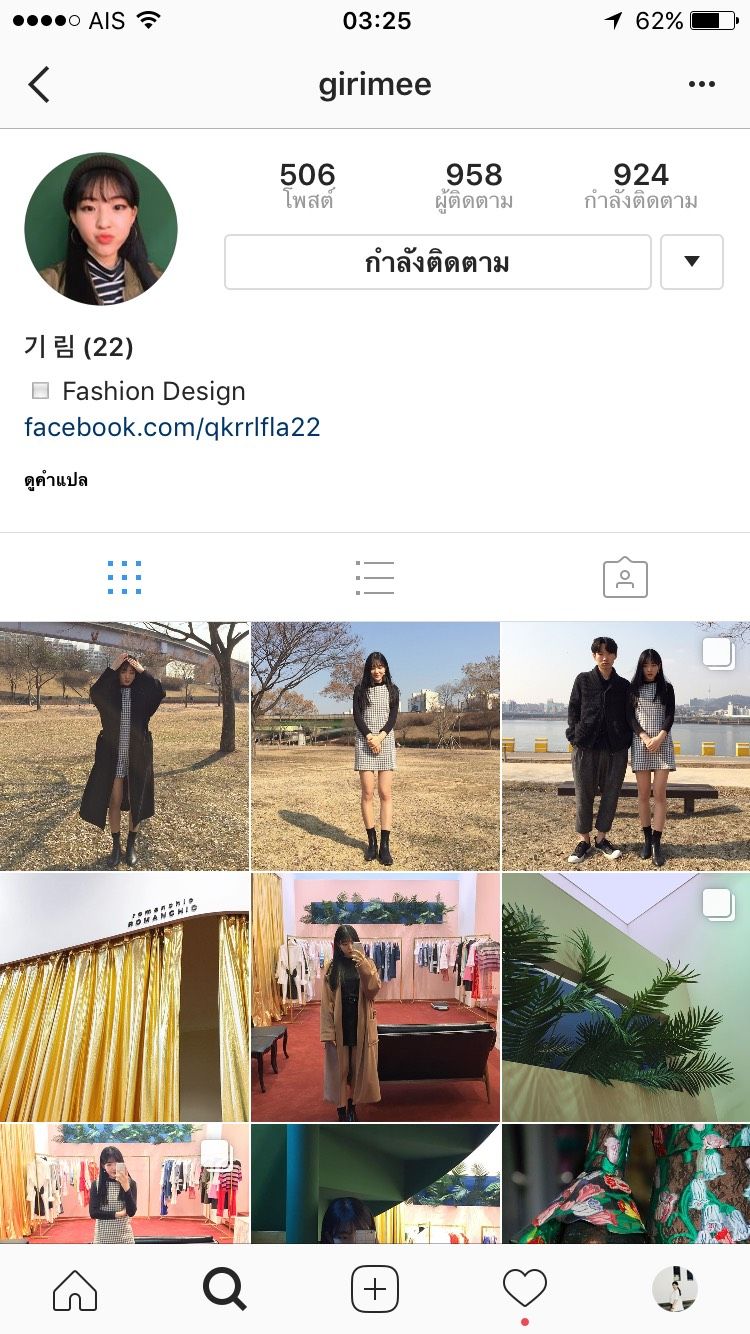Open the facebook.com/qkrrlfla22 link
The image size is (750, 1334).
point(172,428)
